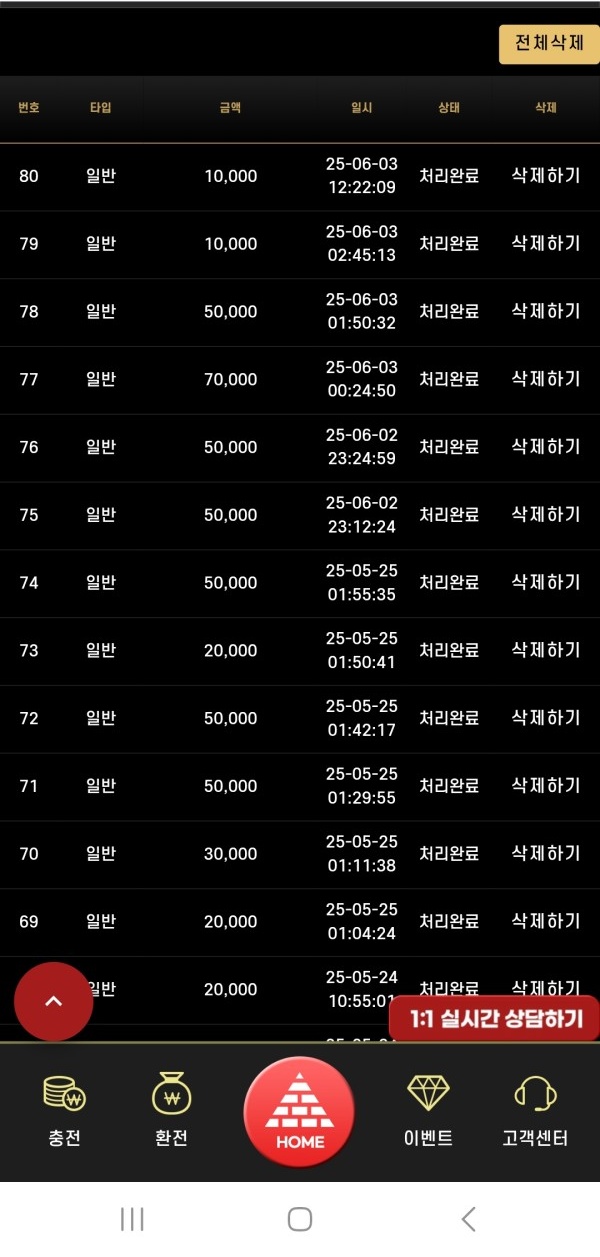Open the 고객센터 tab
The height and width of the screenshot is (1257, 600).
(535, 1112)
